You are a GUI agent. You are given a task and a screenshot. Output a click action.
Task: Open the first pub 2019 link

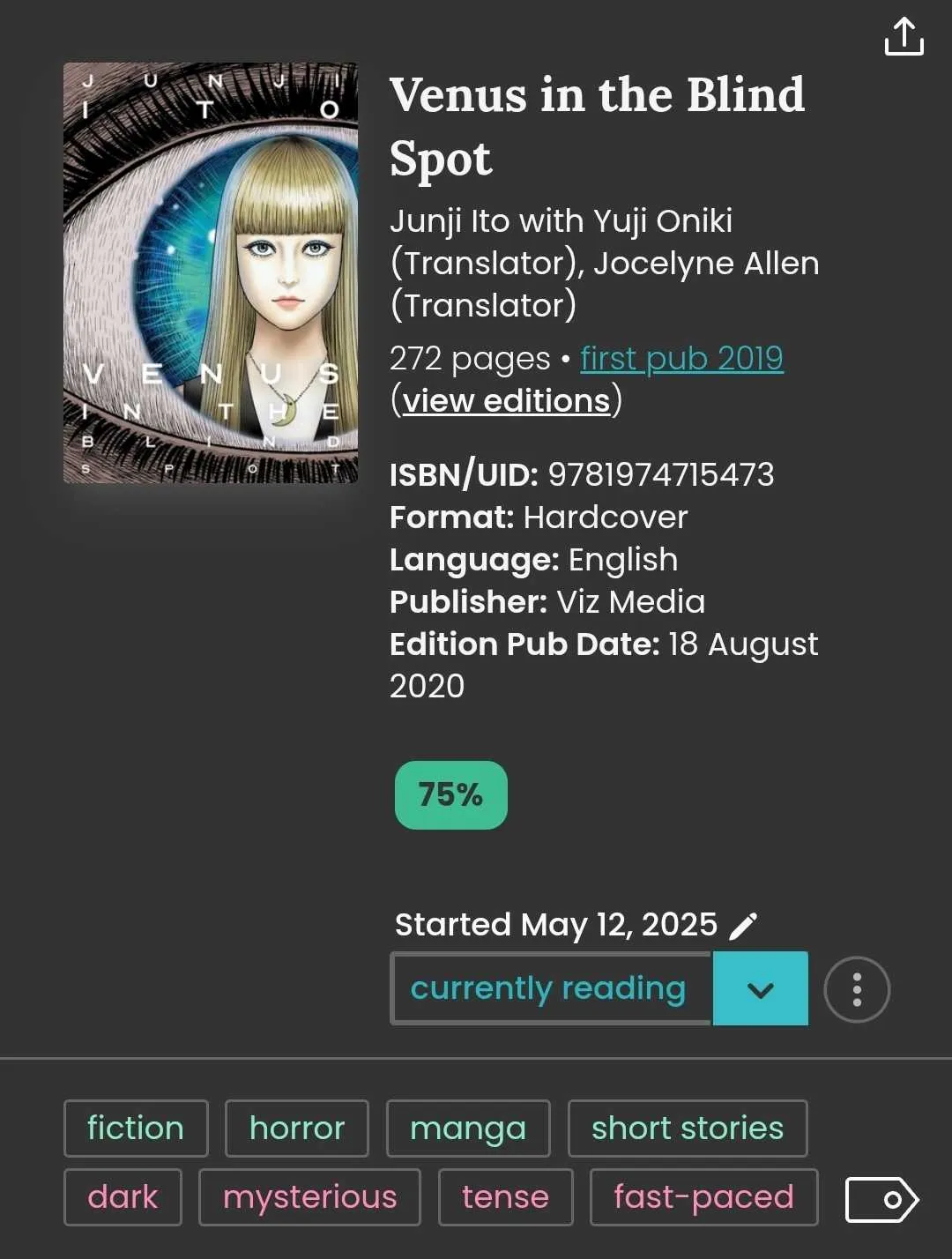pos(681,358)
